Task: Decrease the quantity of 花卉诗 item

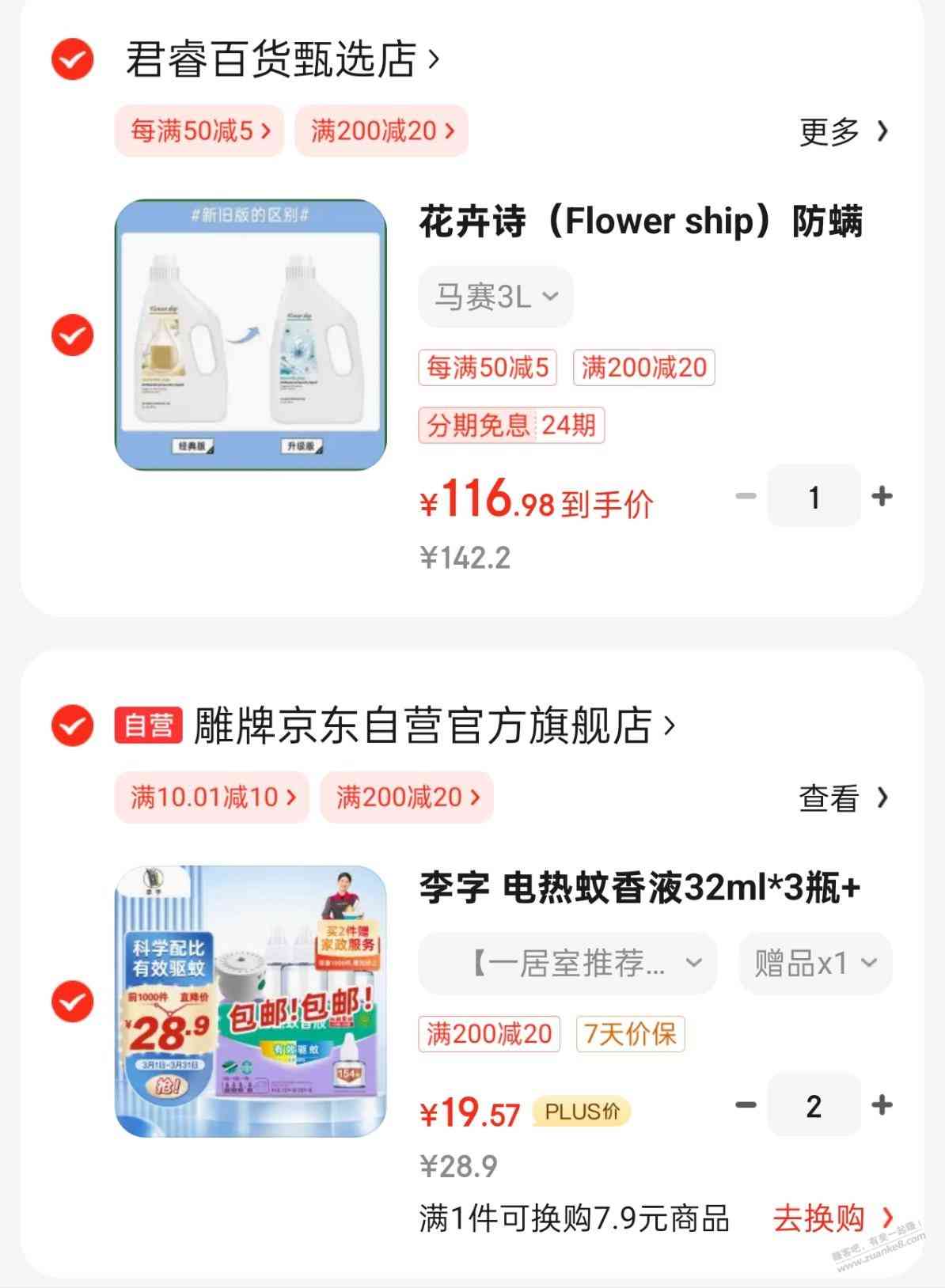Action: (746, 497)
